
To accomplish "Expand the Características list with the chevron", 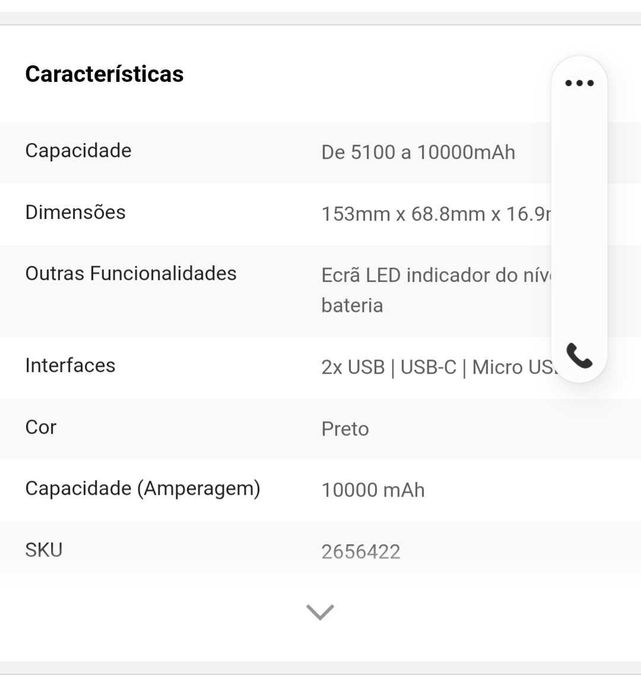I will pos(320,612).
